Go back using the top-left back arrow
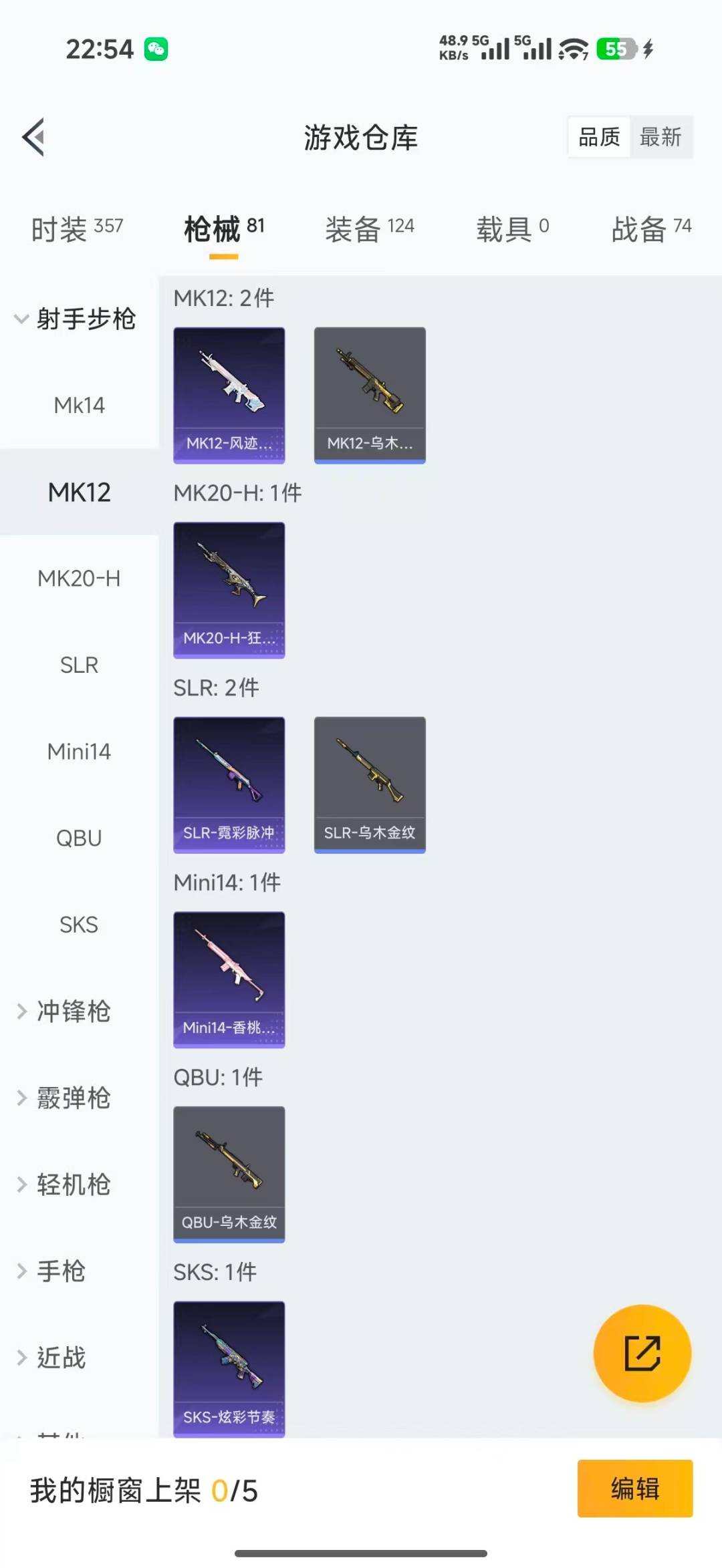This screenshot has width=722, height=1568. 32,137
